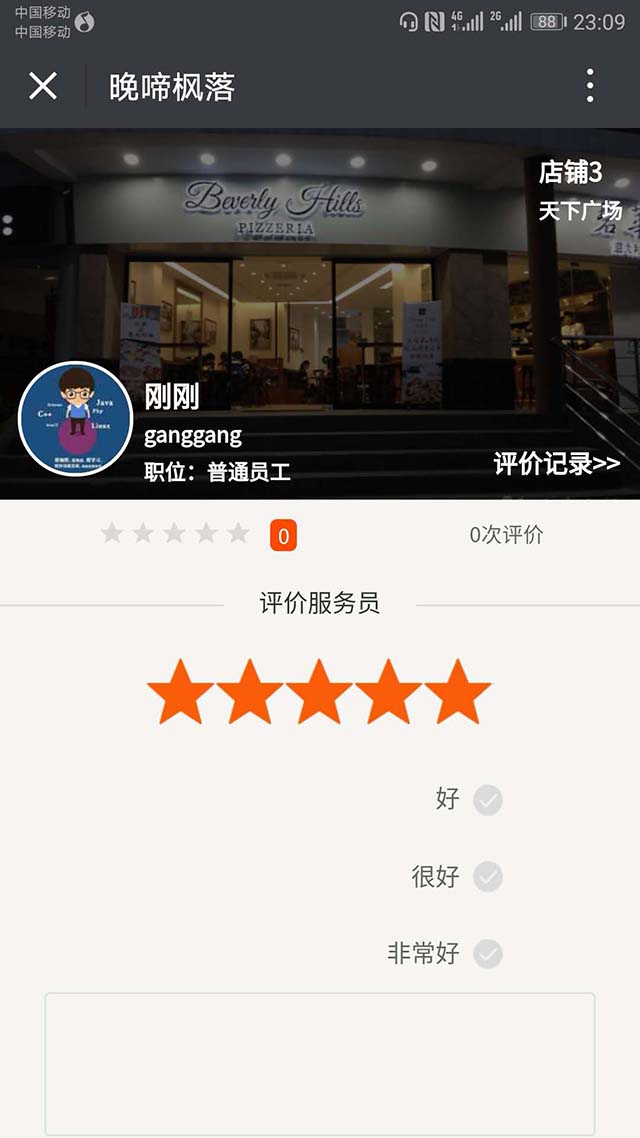The height and width of the screenshot is (1138, 640).
Task: Focus the review comment text box
Action: [x=320, y=1064]
